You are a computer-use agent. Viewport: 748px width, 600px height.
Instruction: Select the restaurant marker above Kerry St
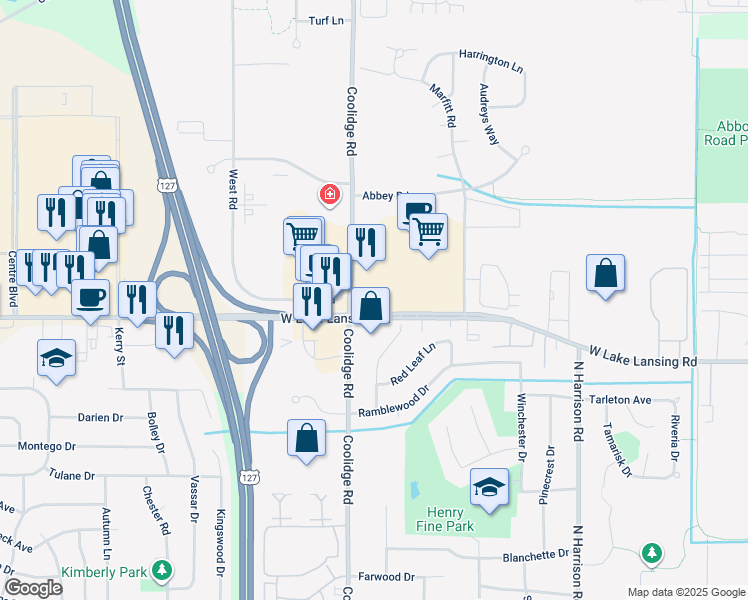pyautogui.click(x=137, y=302)
